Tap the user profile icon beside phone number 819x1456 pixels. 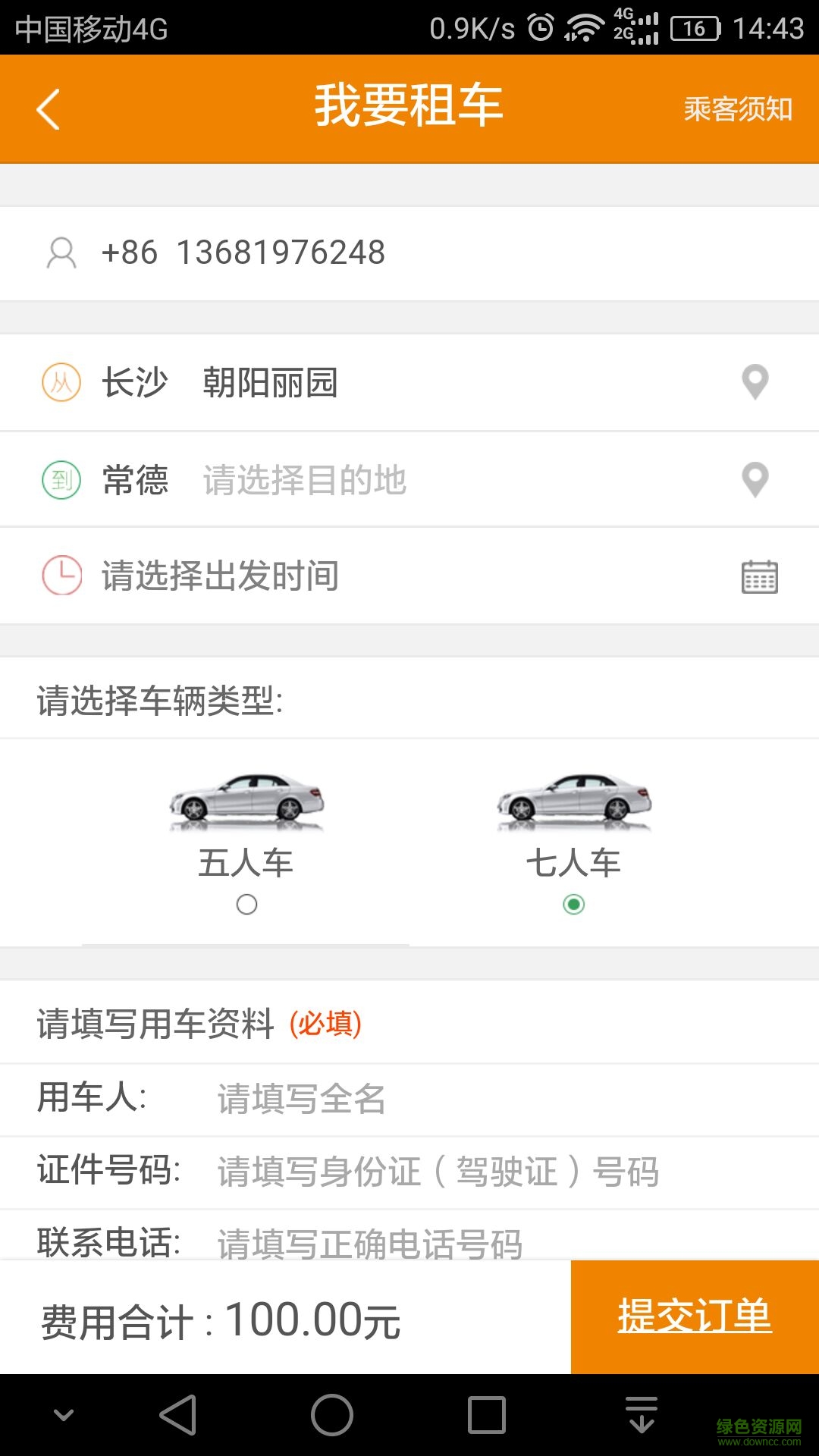[61, 253]
